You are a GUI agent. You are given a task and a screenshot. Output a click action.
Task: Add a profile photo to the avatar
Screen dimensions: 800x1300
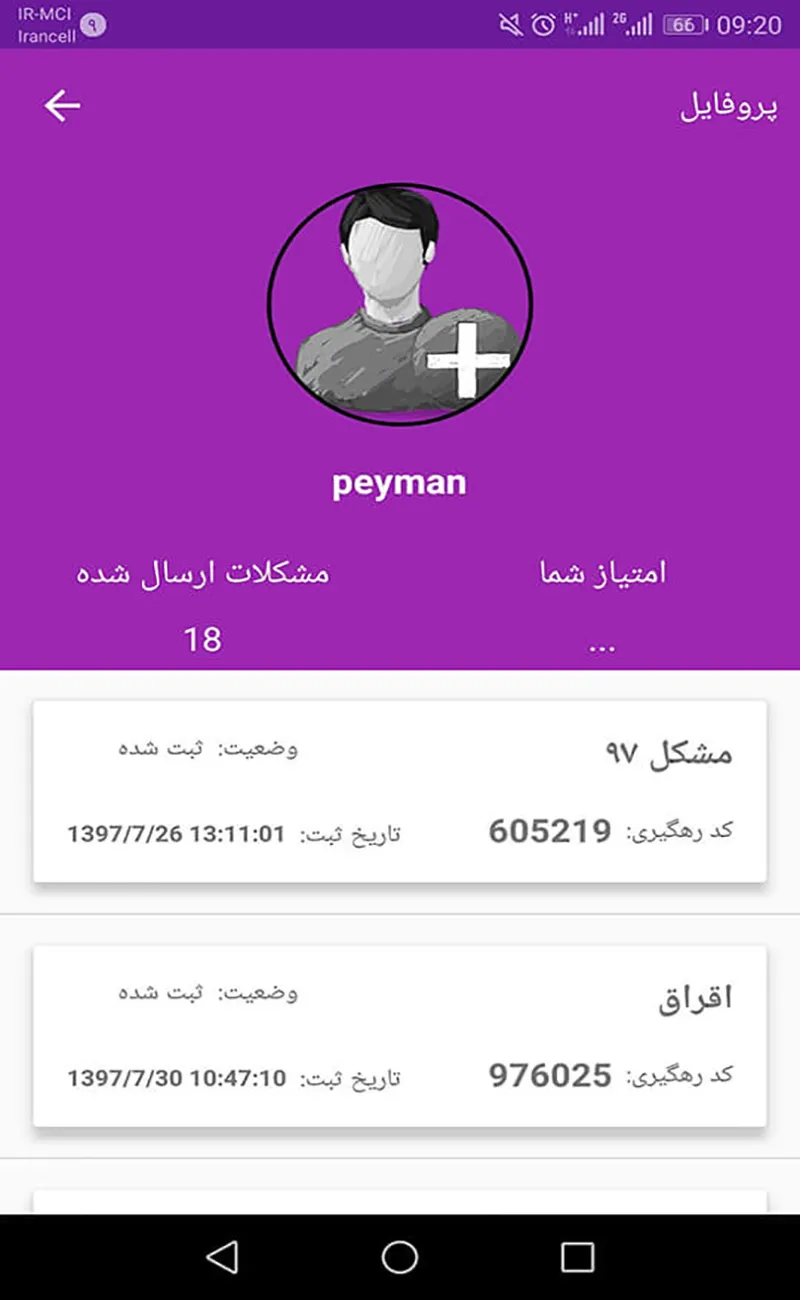coord(463,361)
